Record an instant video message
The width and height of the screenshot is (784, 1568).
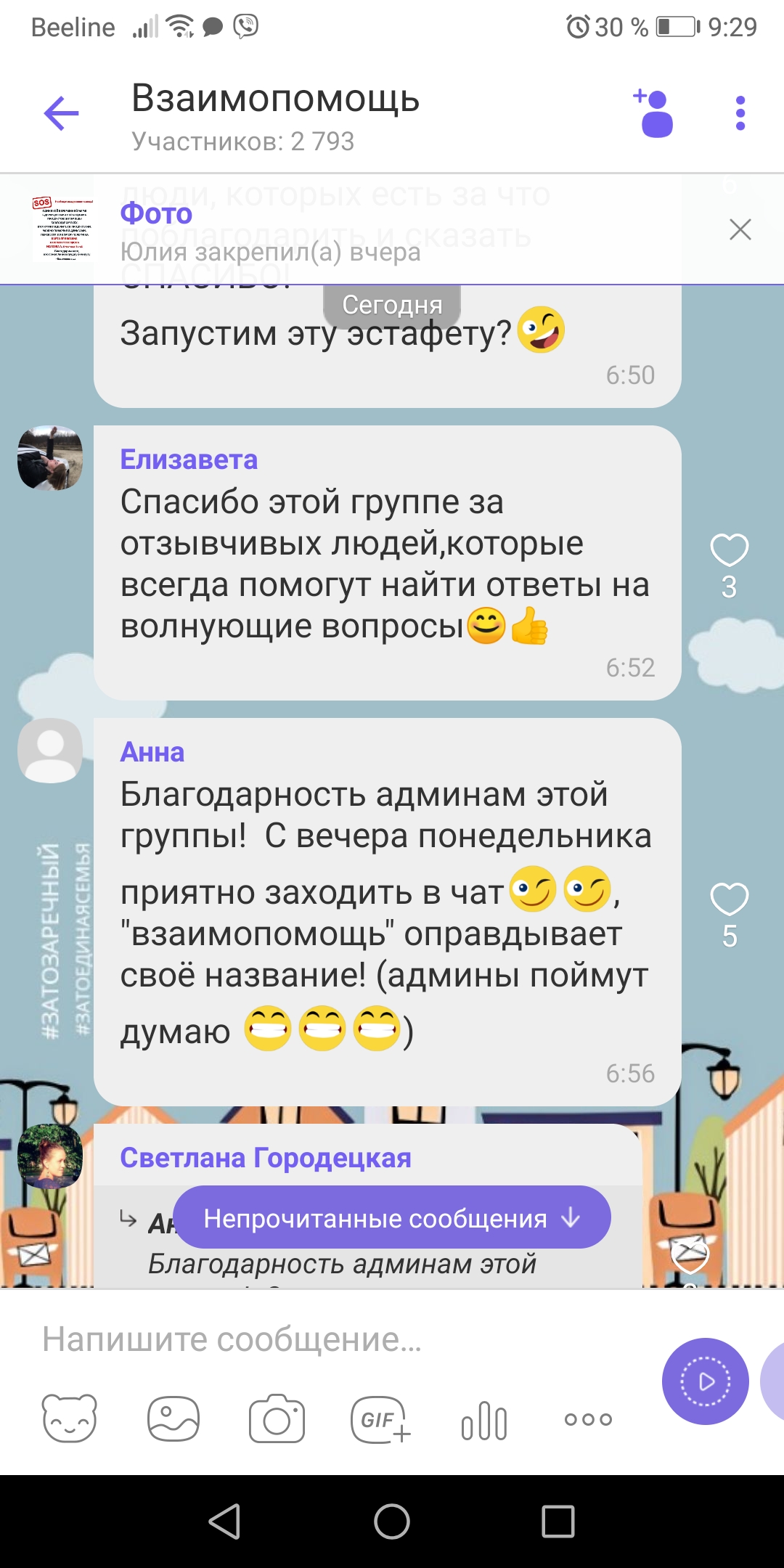tap(705, 1381)
